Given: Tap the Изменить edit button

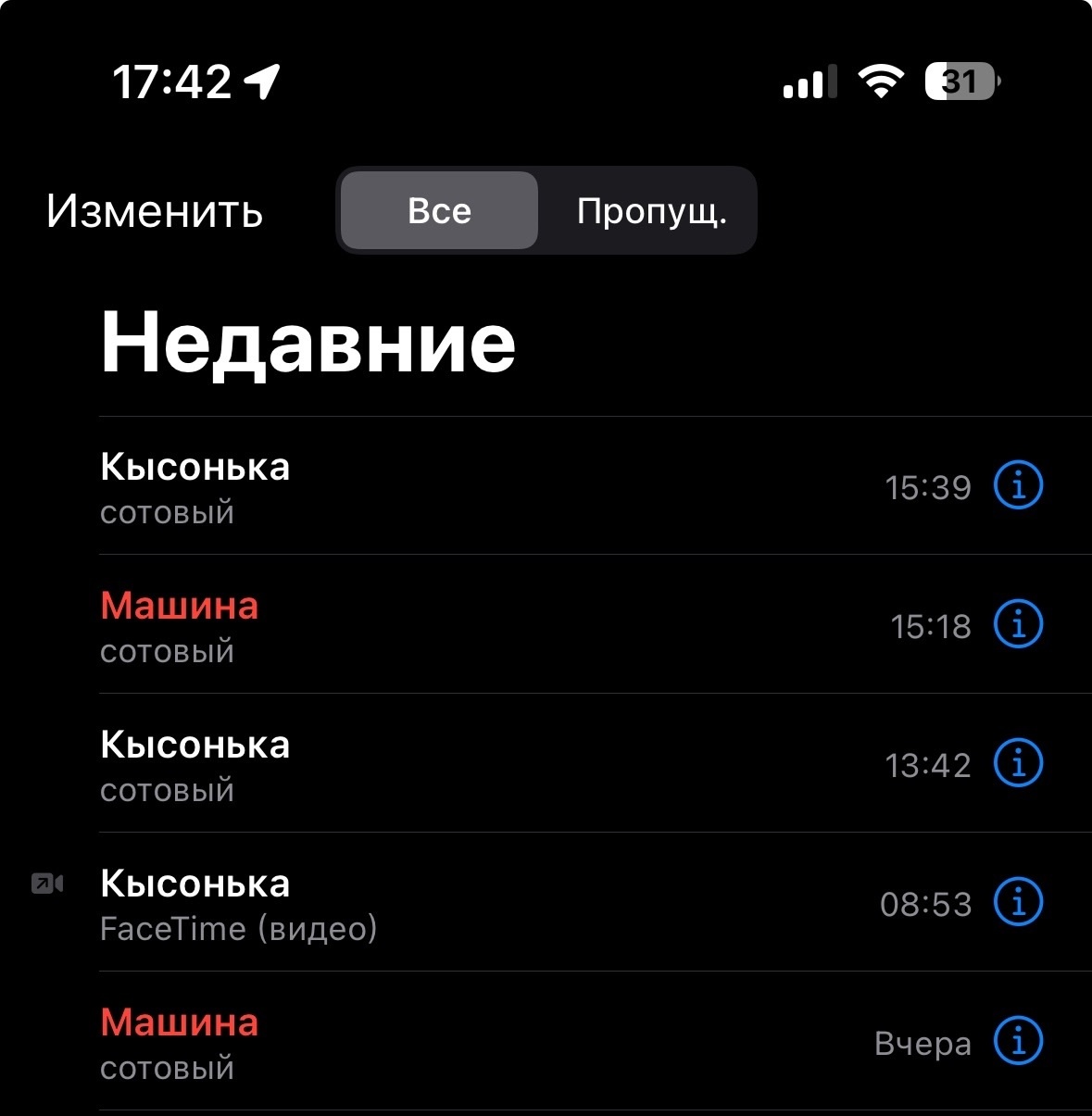Looking at the screenshot, I should (155, 211).
